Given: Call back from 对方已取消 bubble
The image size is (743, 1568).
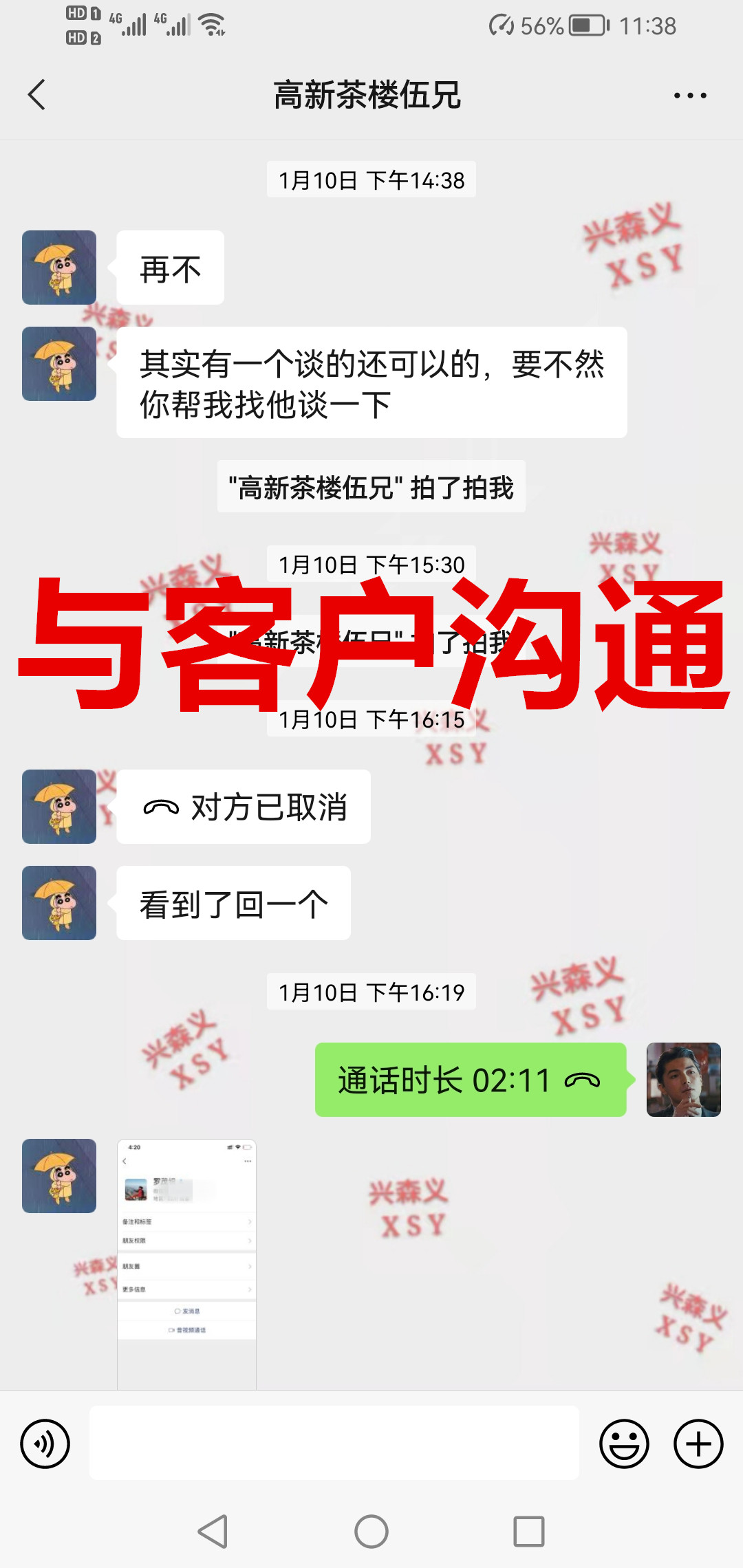Looking at the screenshot, I should tap(244, 807).
